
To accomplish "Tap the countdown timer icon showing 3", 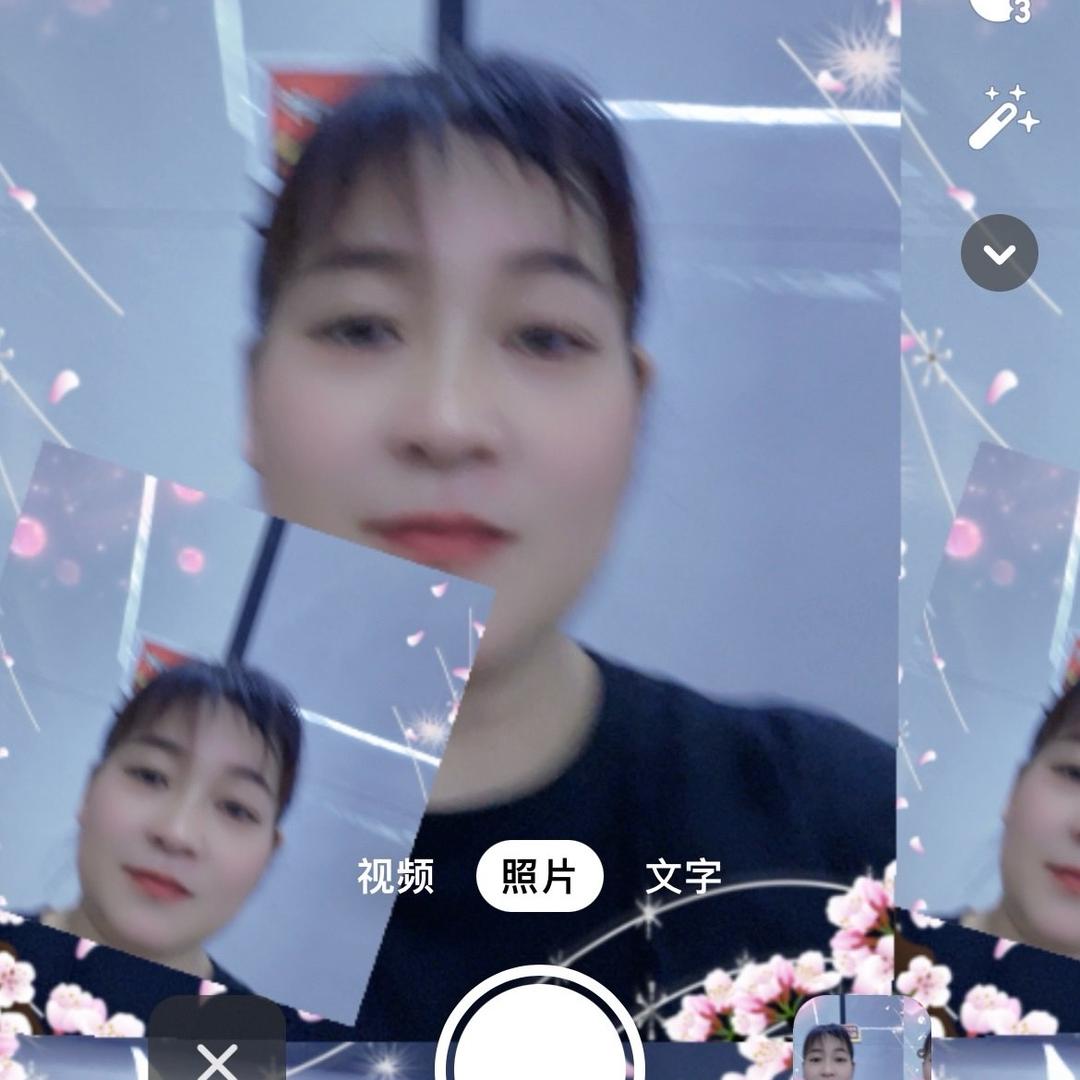I will [1001, 10].
